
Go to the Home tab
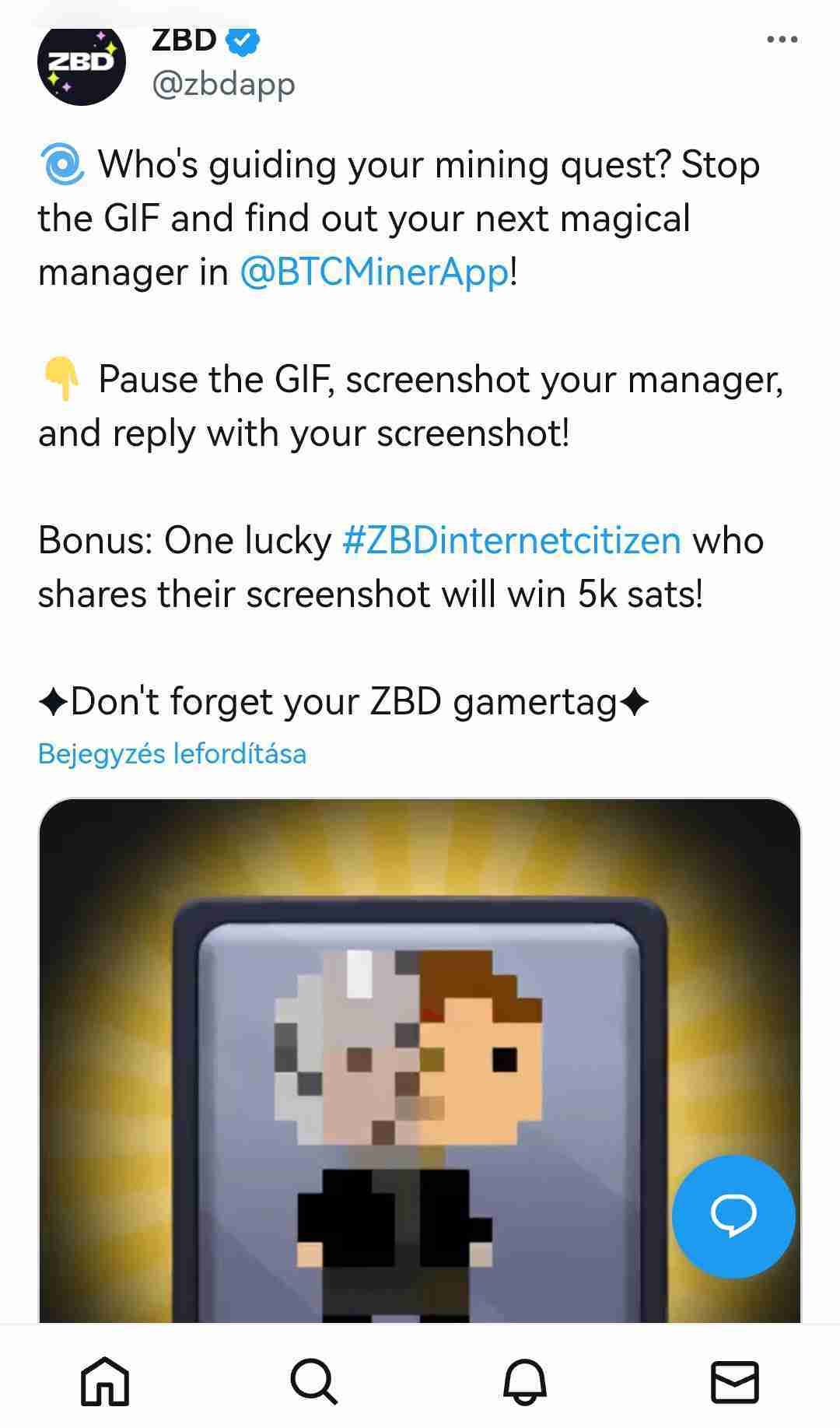pos(105,1381)
